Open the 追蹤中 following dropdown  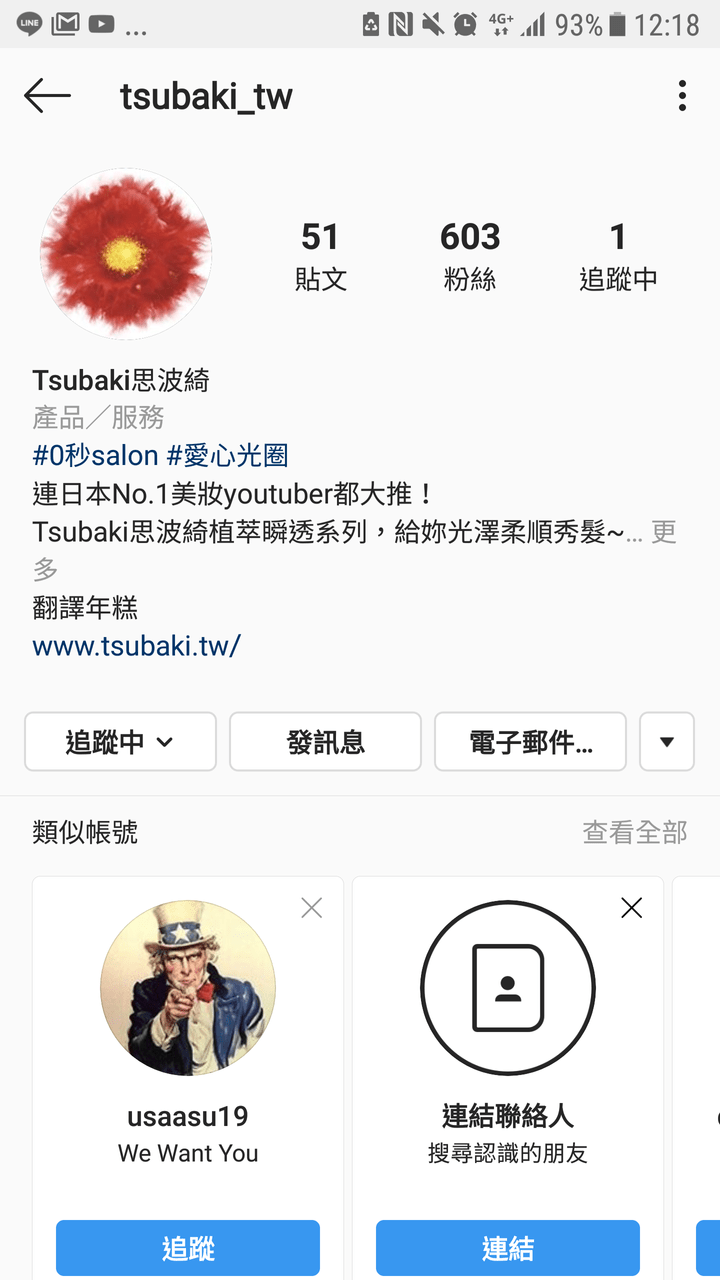tap(120, 742)
